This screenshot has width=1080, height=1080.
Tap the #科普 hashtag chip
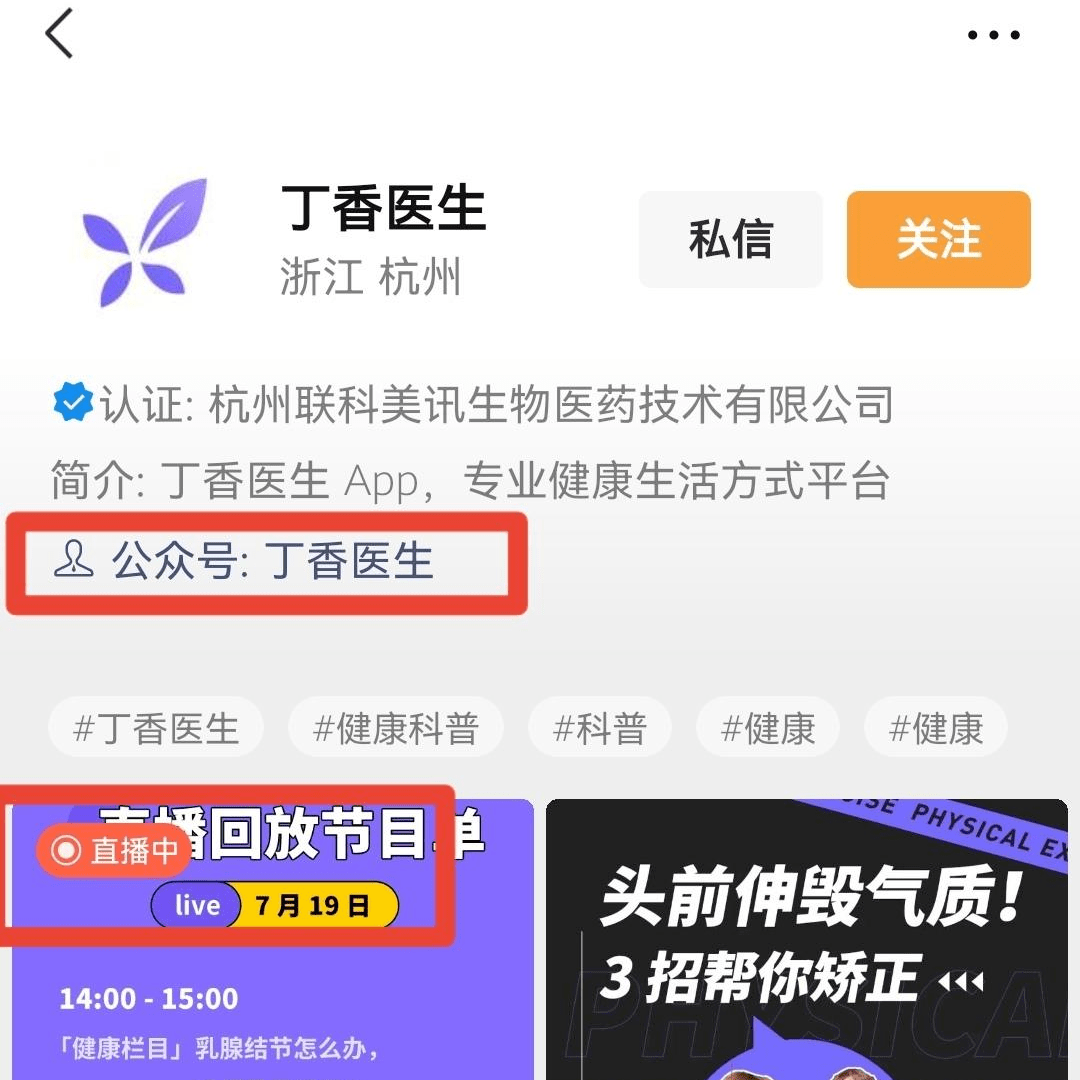pos(600,728)
